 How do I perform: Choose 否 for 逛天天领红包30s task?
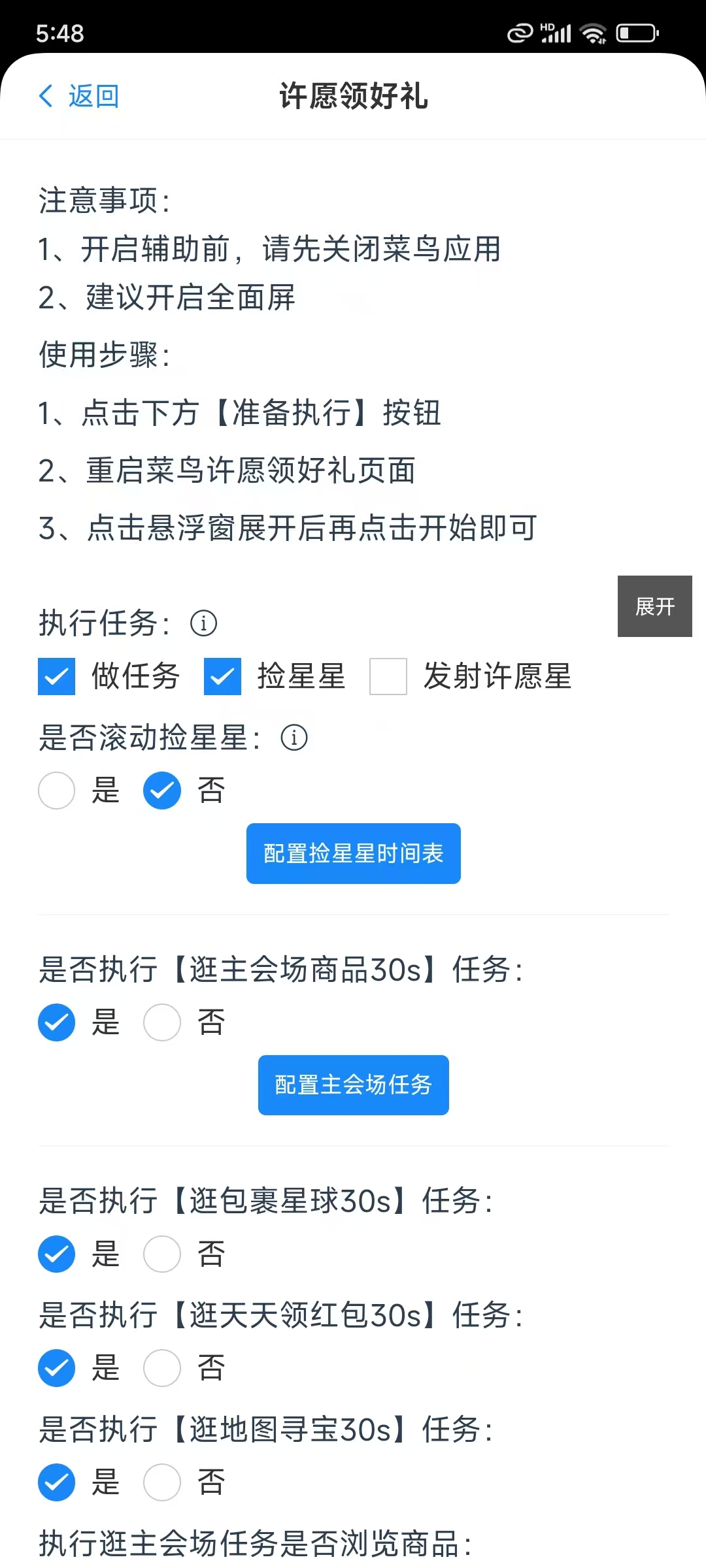pyautogui.click(x=162, y=1368)
